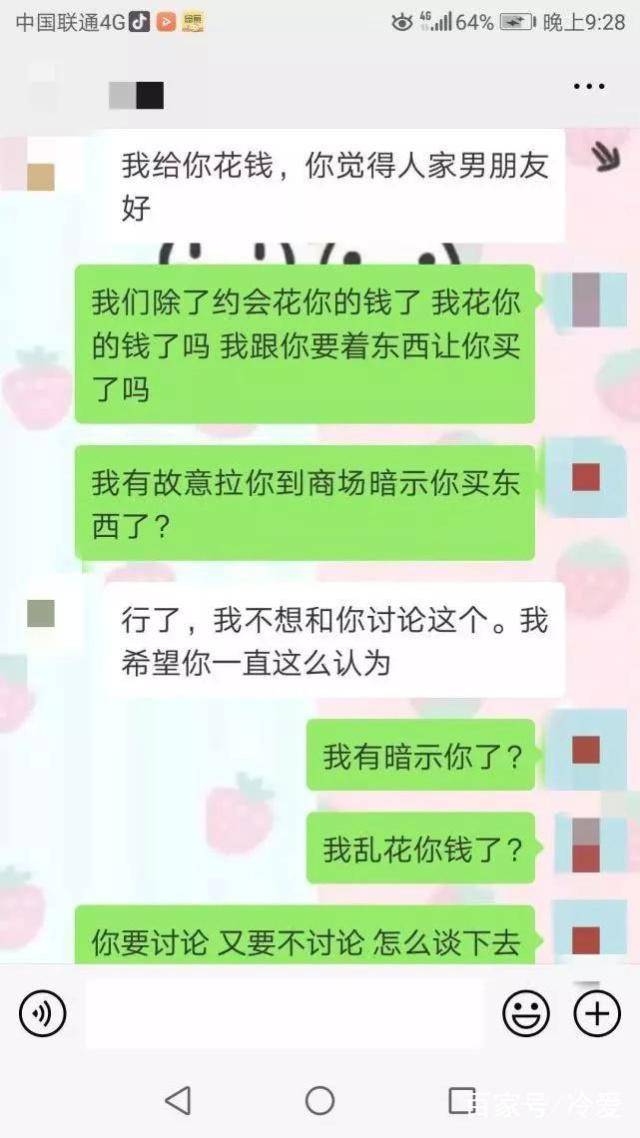Open the emoji sticker panel
Viewport: 640px width, 1138px height.
[526, 1012]
